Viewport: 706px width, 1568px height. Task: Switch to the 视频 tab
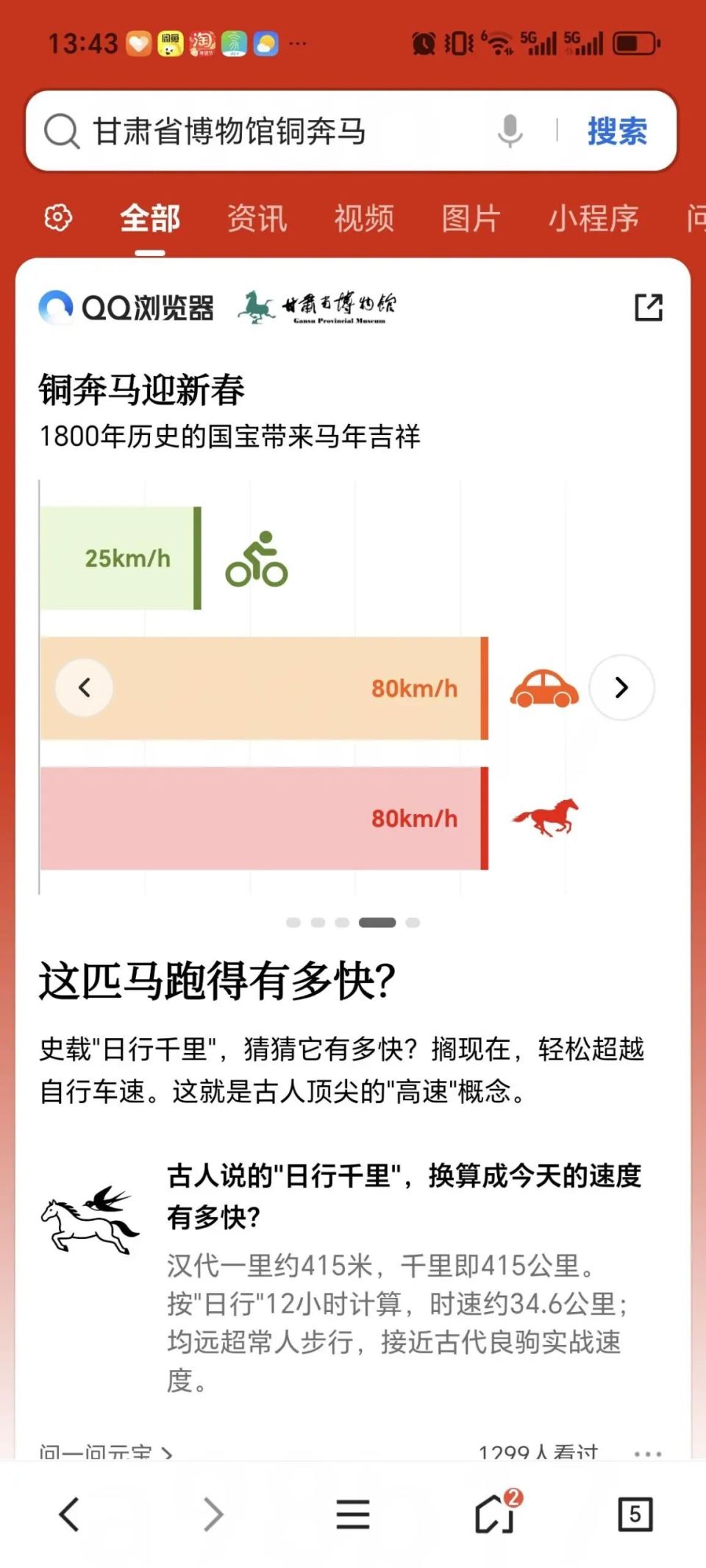point(364,219)
